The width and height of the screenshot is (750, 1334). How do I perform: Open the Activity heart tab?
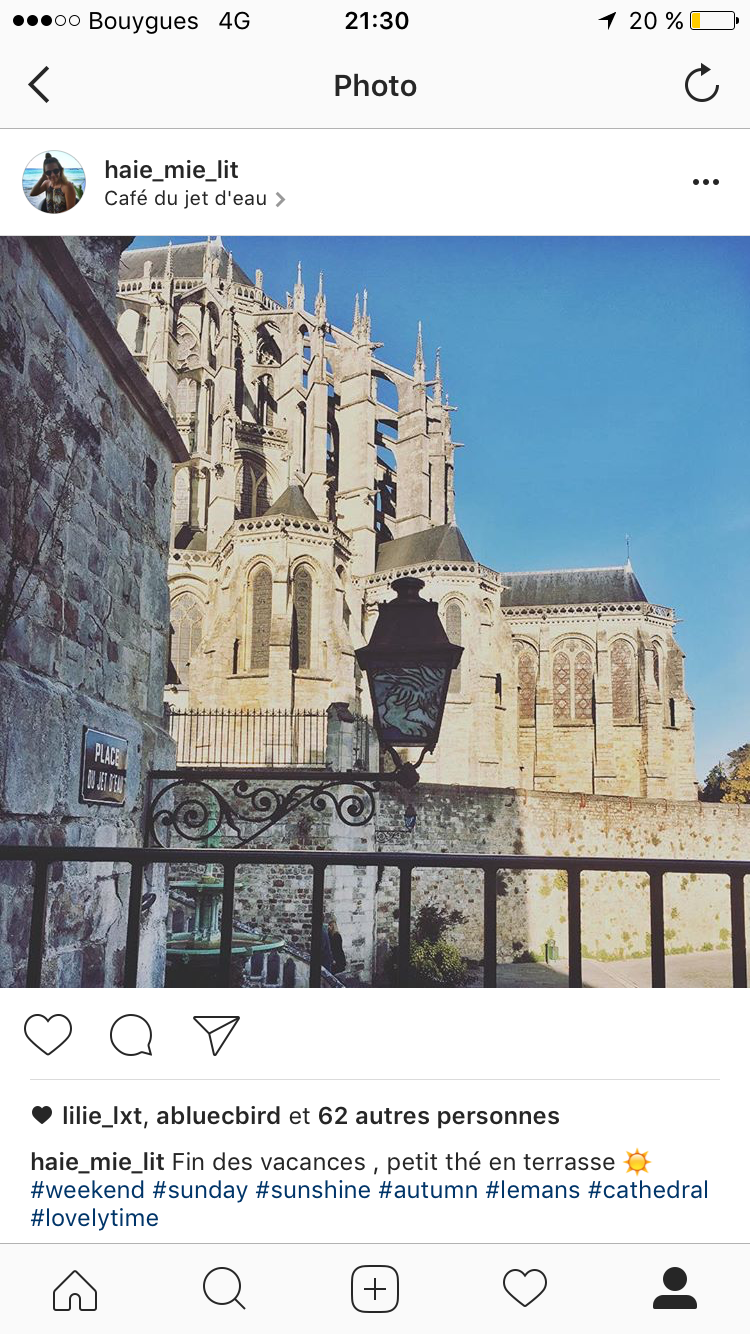pos(525,1289)
